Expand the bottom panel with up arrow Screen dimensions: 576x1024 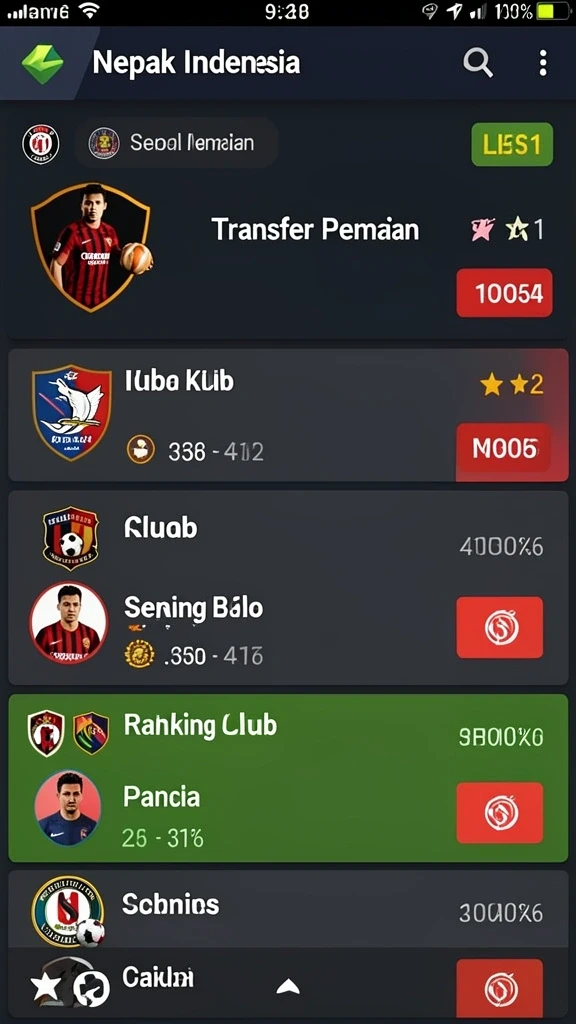(288, 986)
